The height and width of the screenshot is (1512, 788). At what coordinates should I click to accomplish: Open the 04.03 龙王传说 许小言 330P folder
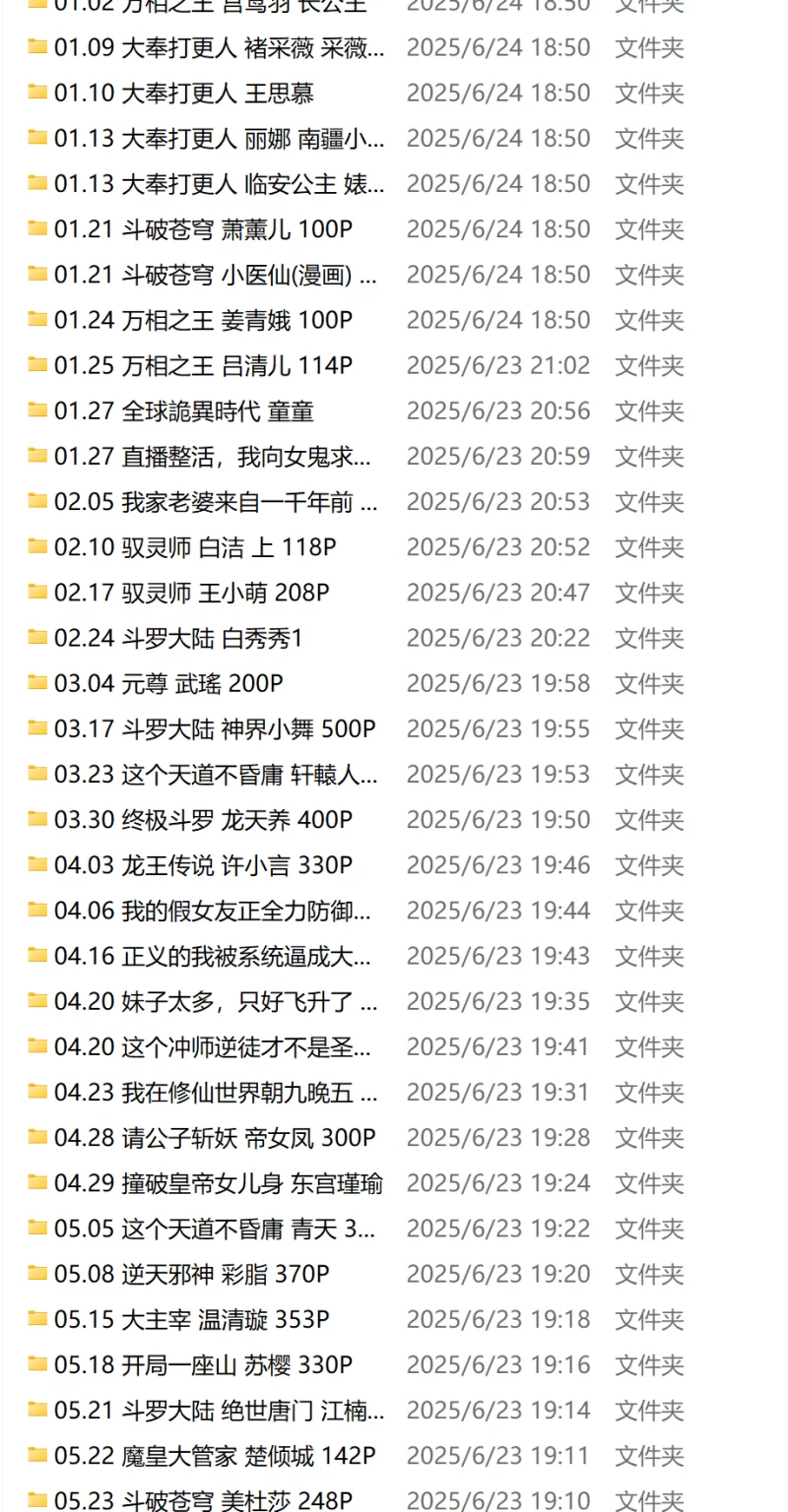pos(203,865)
